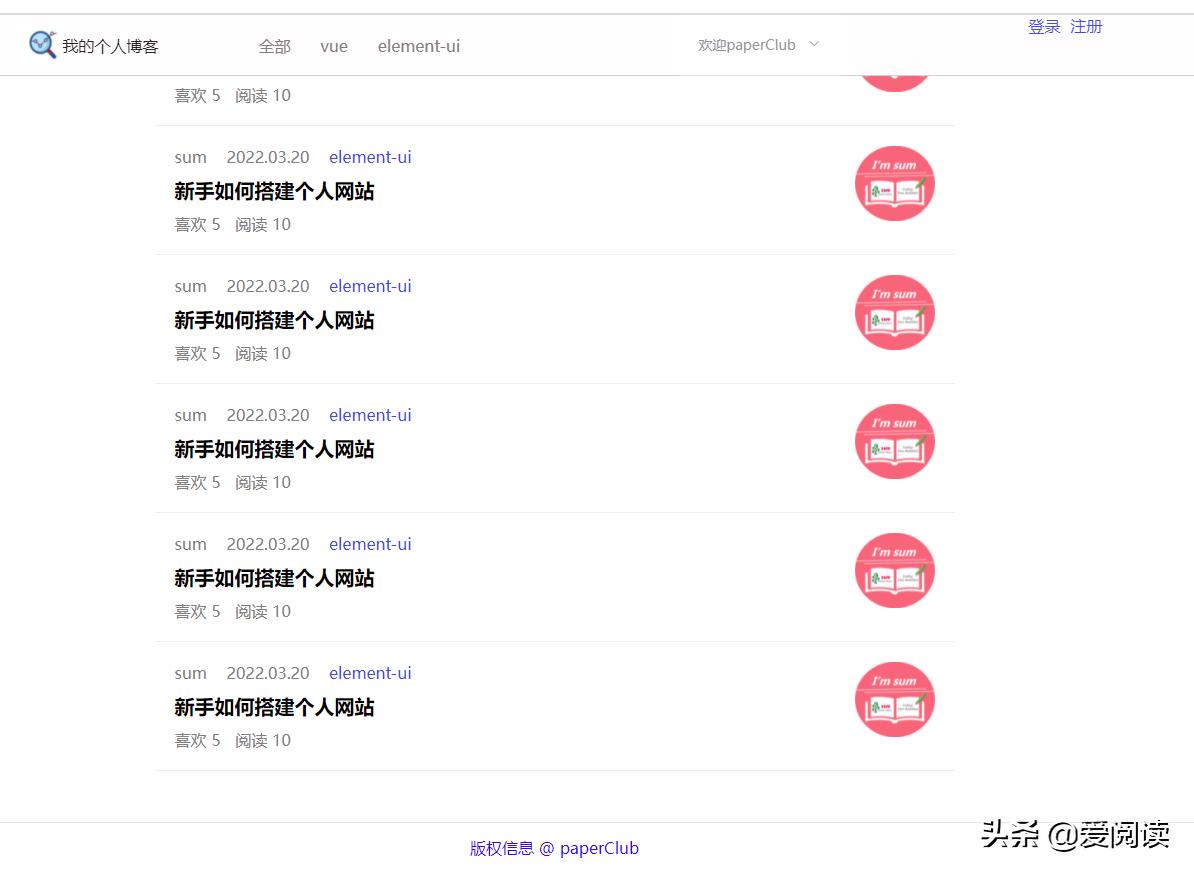Switch to the vue category in the top navigation
Image resolution: width=1194 pixels, height=874 pixels.
pyautogui.click(x=334, y=46)
